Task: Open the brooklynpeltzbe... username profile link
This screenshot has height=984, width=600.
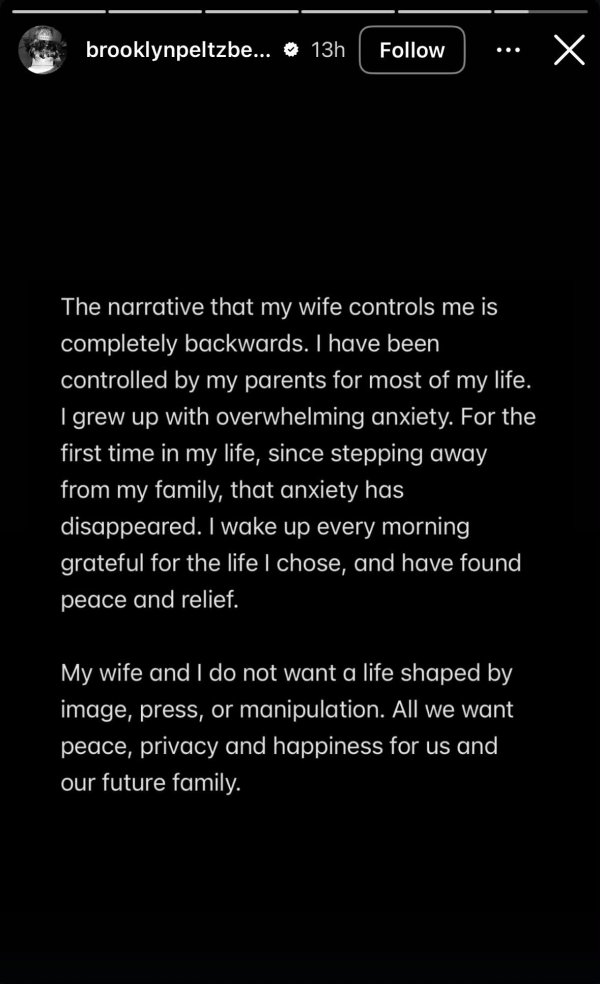Action: pyautogui.click(x=178, y=50)
